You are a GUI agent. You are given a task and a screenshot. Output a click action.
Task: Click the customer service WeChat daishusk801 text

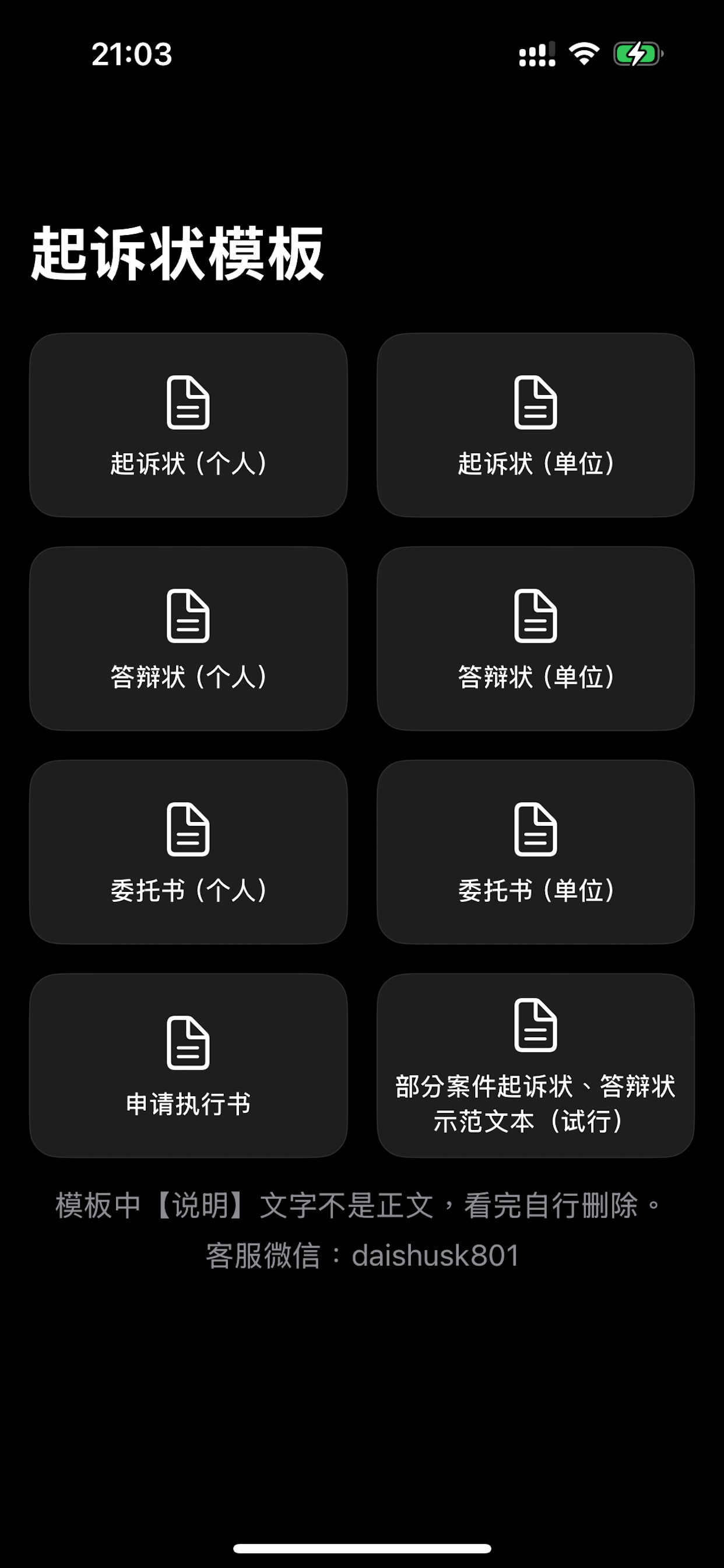pyautogui.click(x=362, y=1255)
